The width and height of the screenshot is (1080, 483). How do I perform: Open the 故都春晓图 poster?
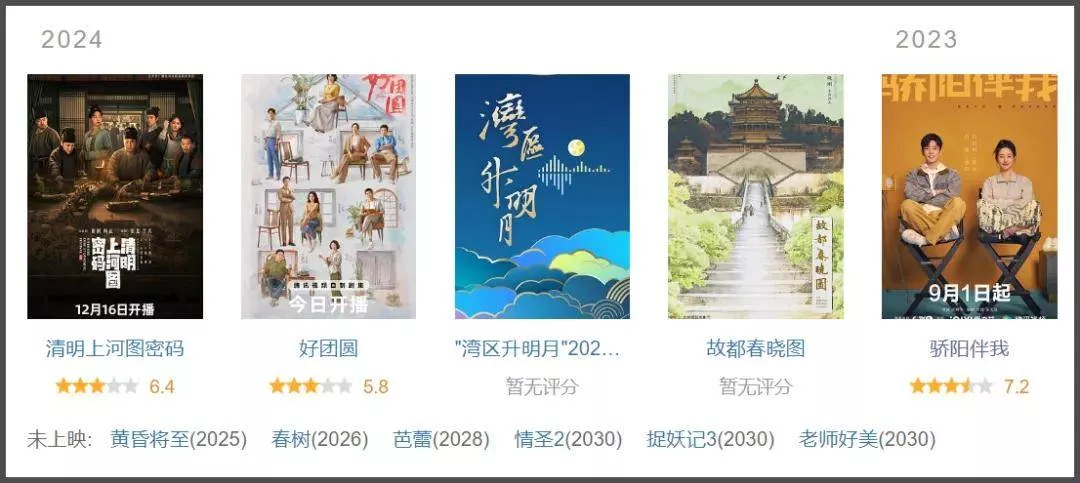pos(755,196)
